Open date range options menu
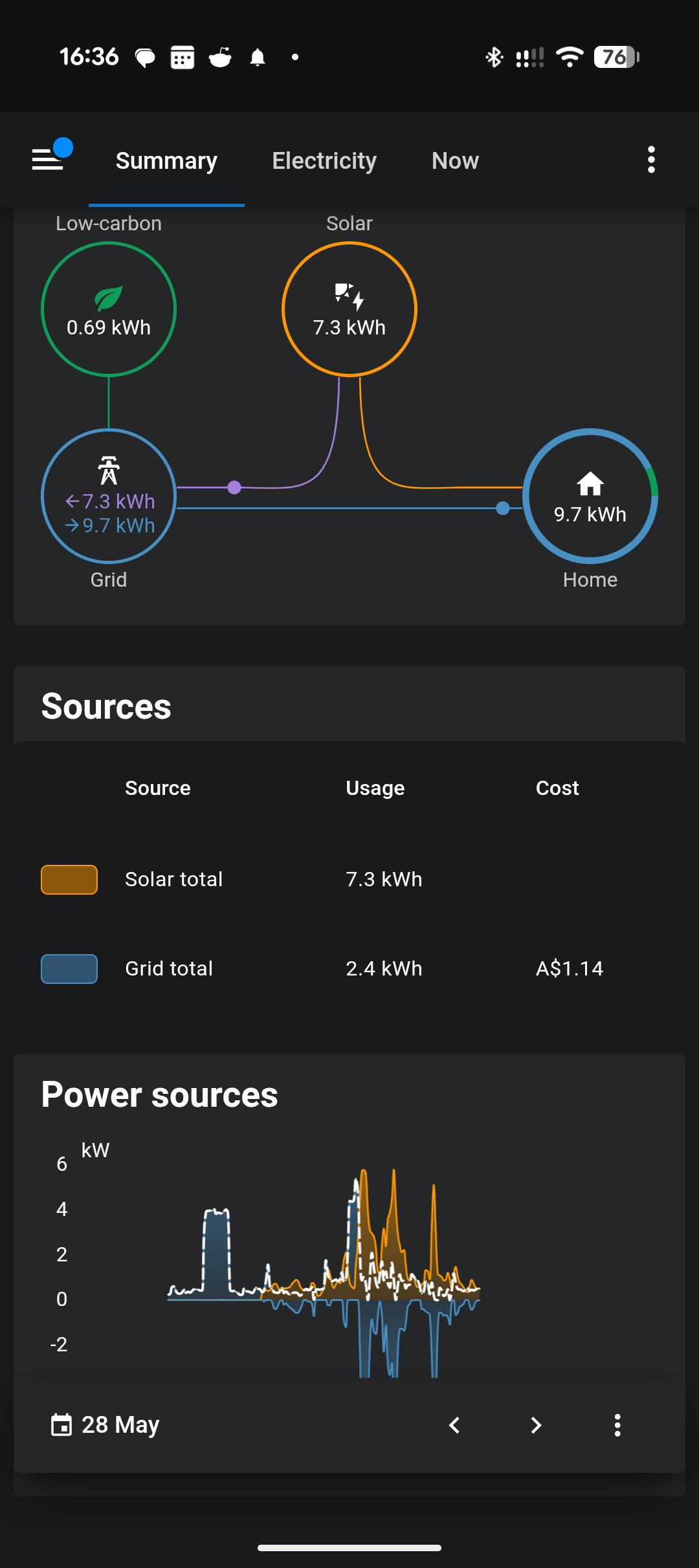The width and height of the screenshot is (699, 1568). click(x=617, y=1425)
